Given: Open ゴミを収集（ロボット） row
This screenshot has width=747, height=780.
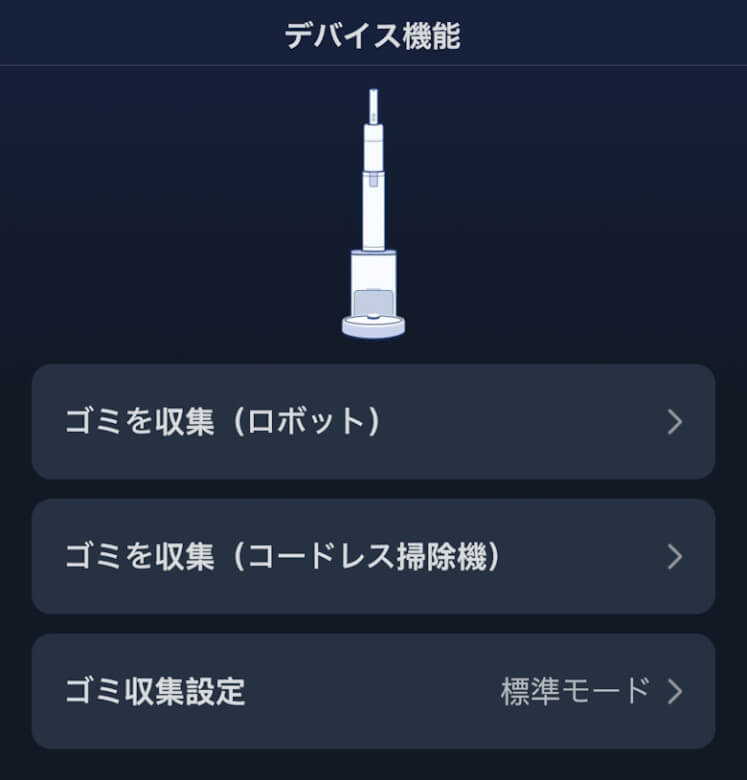Looking at the screenshot, I should [x=373, y=422].
